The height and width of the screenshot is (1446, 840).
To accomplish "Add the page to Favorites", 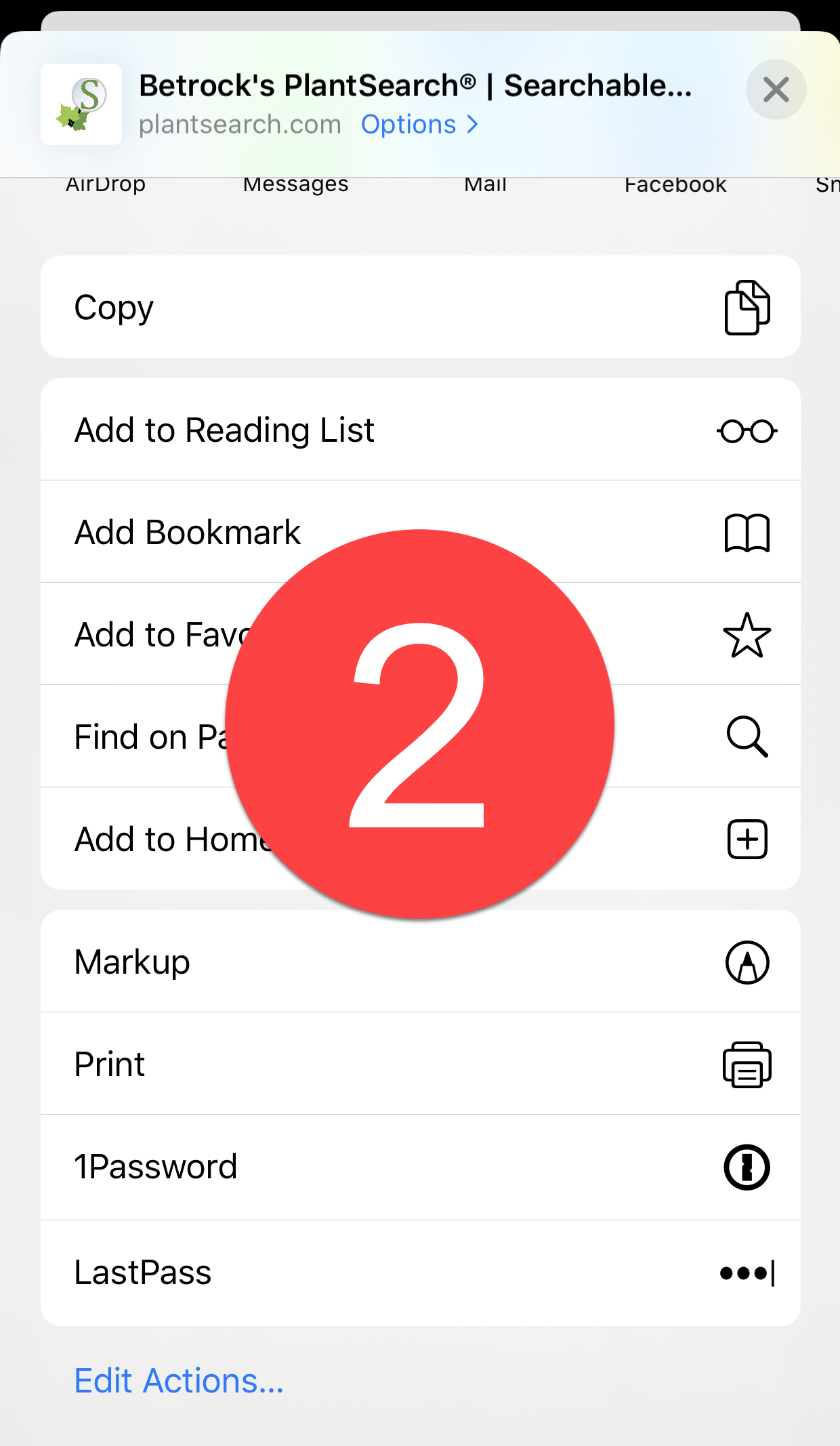I will pyautogui.click(x=421, y=634).
